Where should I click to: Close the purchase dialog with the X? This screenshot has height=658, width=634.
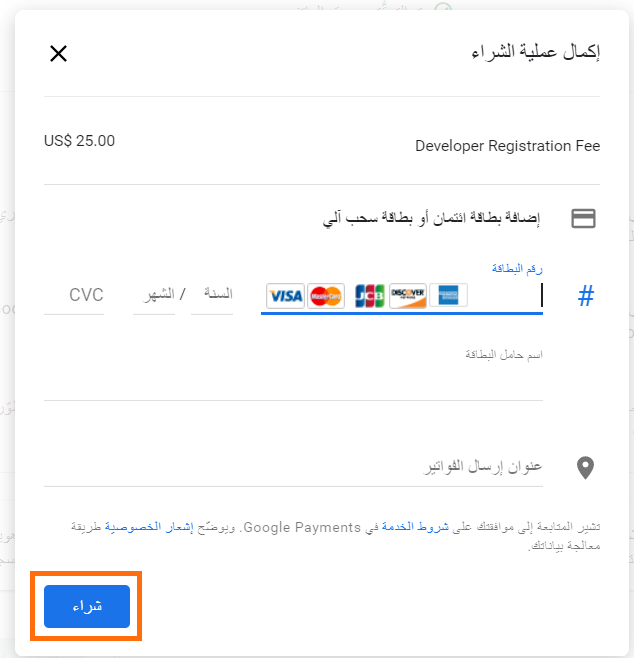[59, 53]
